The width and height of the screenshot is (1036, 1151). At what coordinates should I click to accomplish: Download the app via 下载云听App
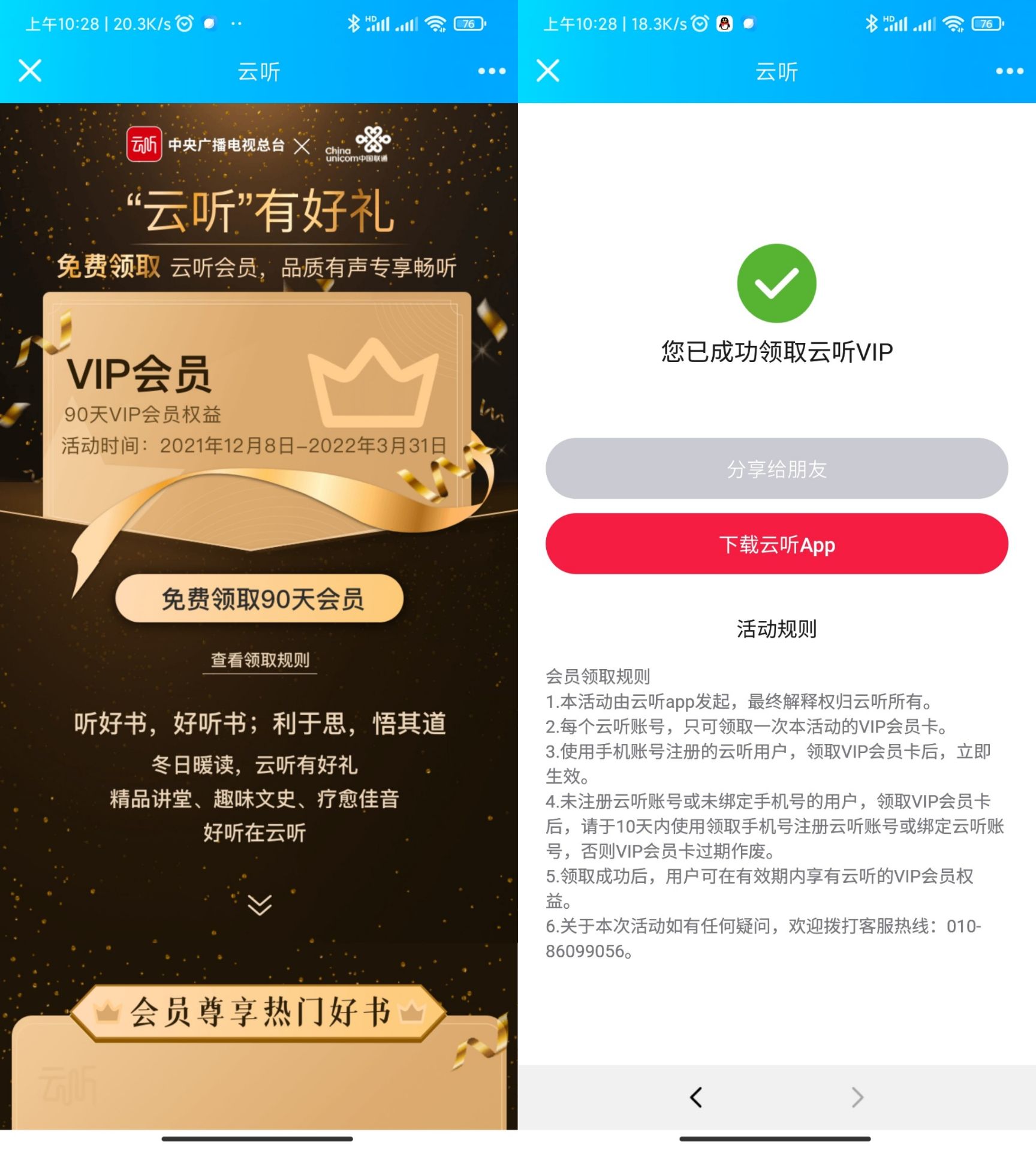(776, 544)
